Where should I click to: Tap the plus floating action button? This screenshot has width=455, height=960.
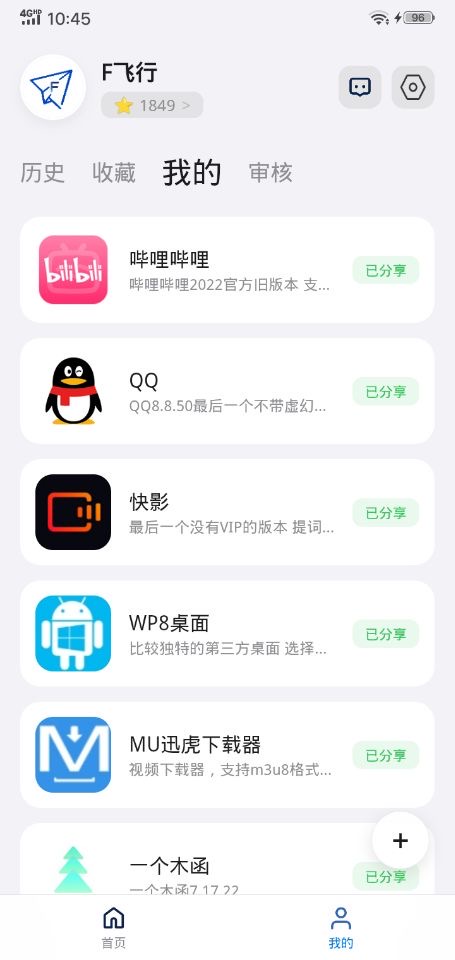tap(400, 841)
